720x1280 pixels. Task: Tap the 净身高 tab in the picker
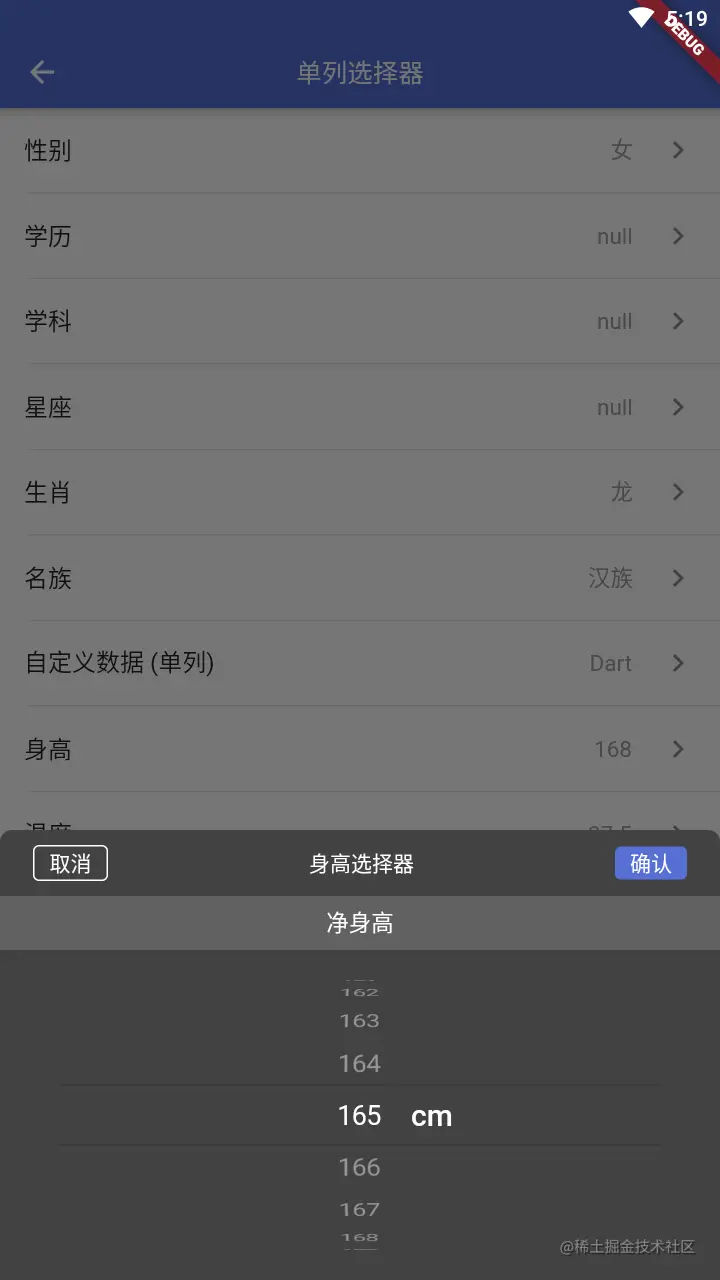(360, 922)
